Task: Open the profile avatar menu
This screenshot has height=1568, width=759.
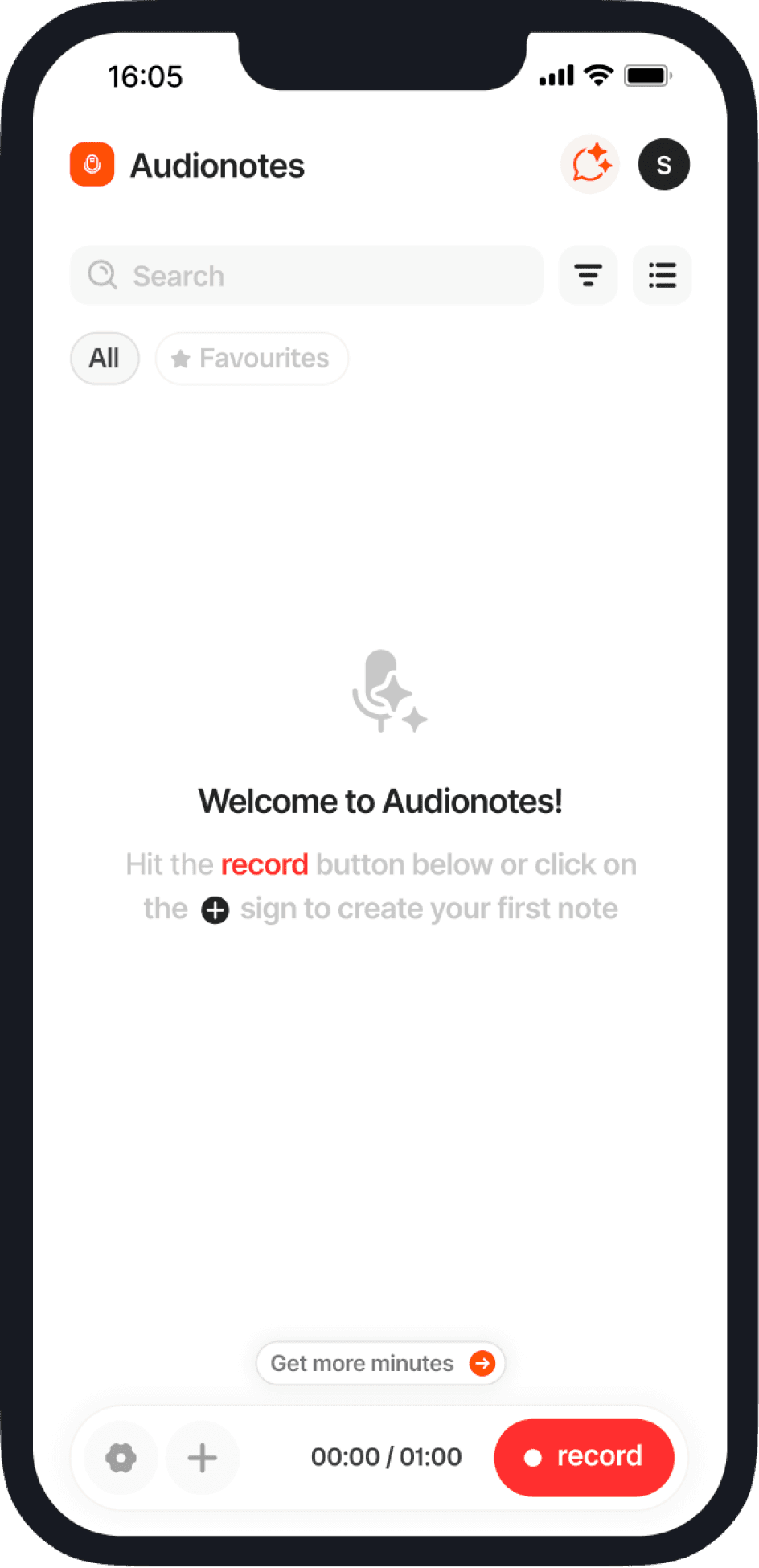Action: coord(663,164)
